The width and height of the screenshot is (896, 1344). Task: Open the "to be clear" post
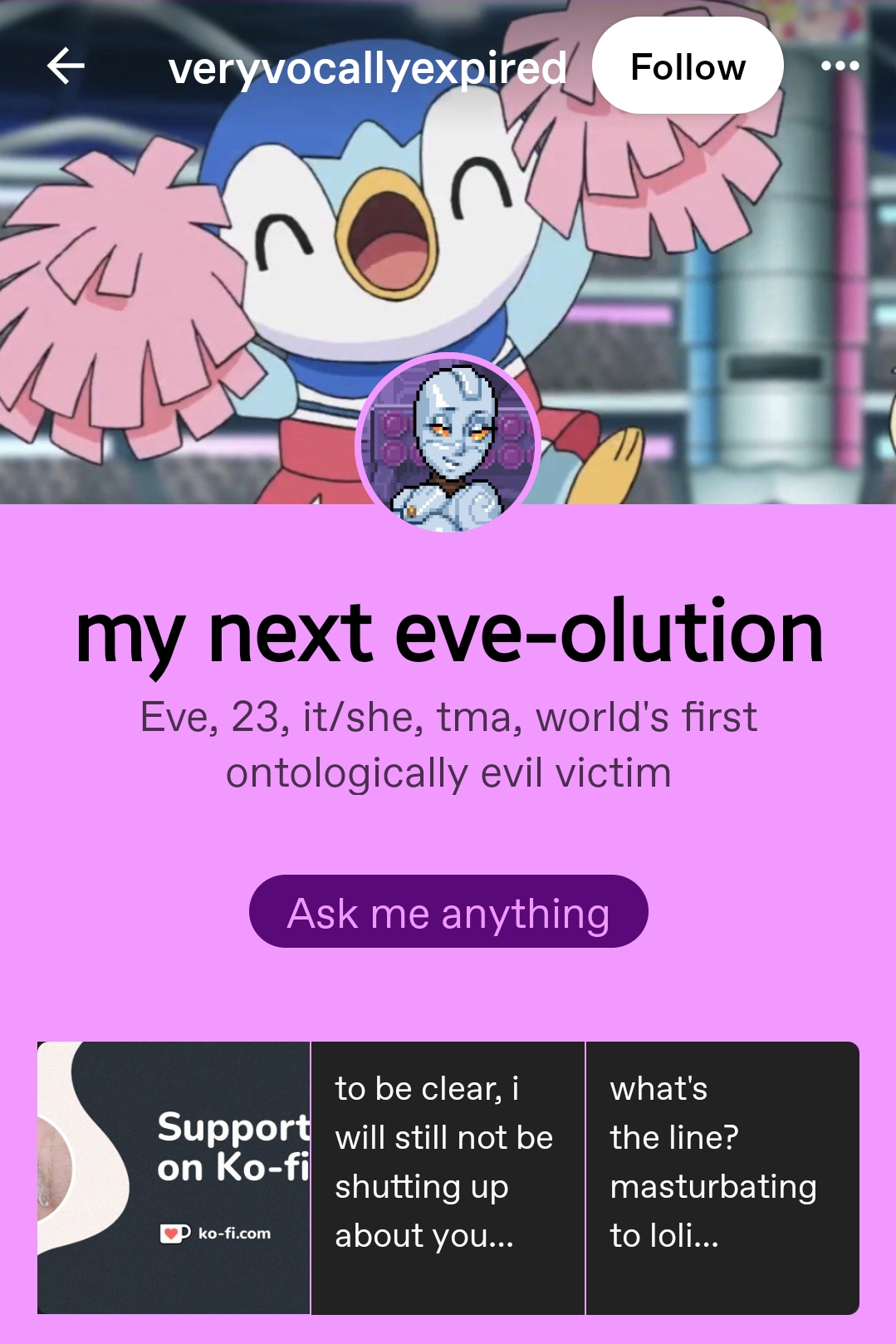pyautogui.click(x=448, y=1178)
